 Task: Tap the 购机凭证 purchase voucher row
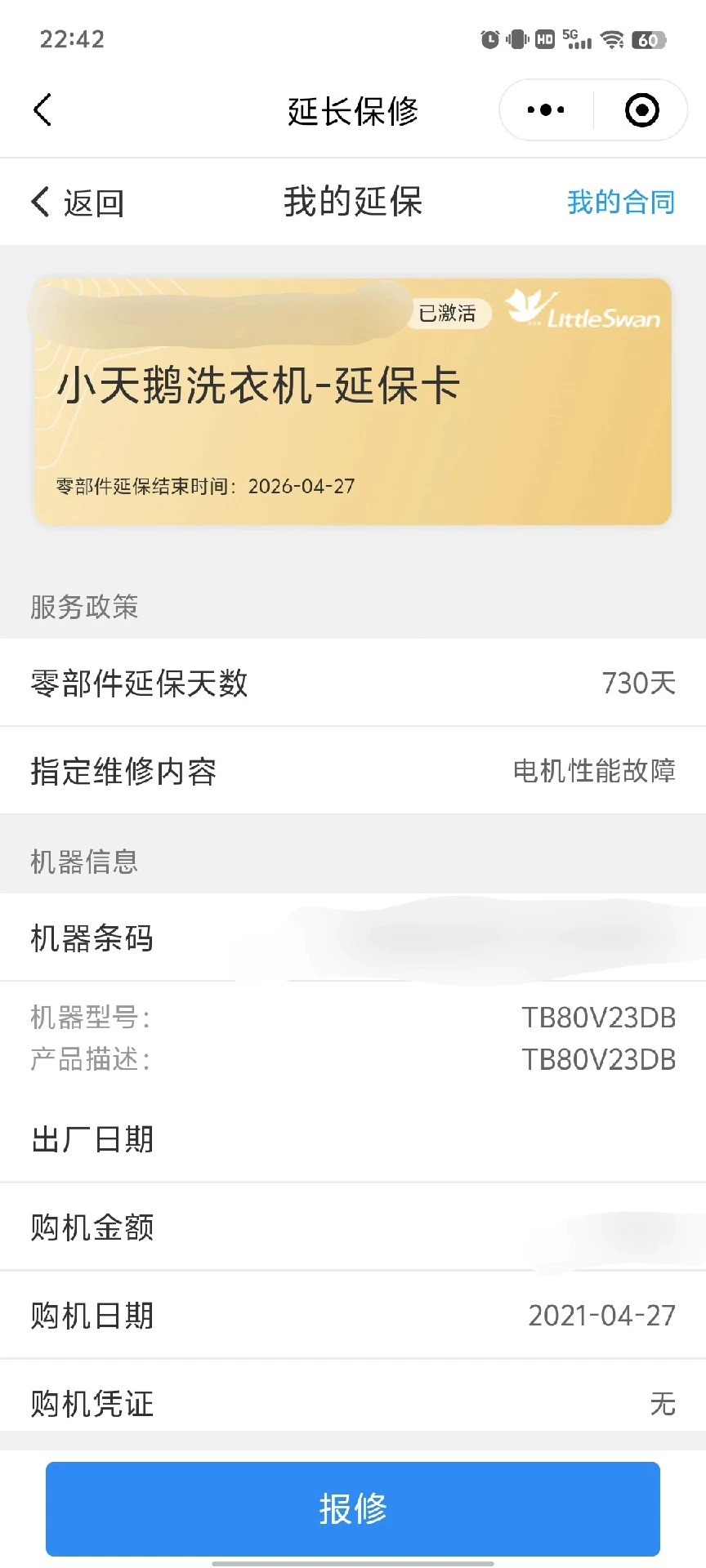[x=353, y=1401]
